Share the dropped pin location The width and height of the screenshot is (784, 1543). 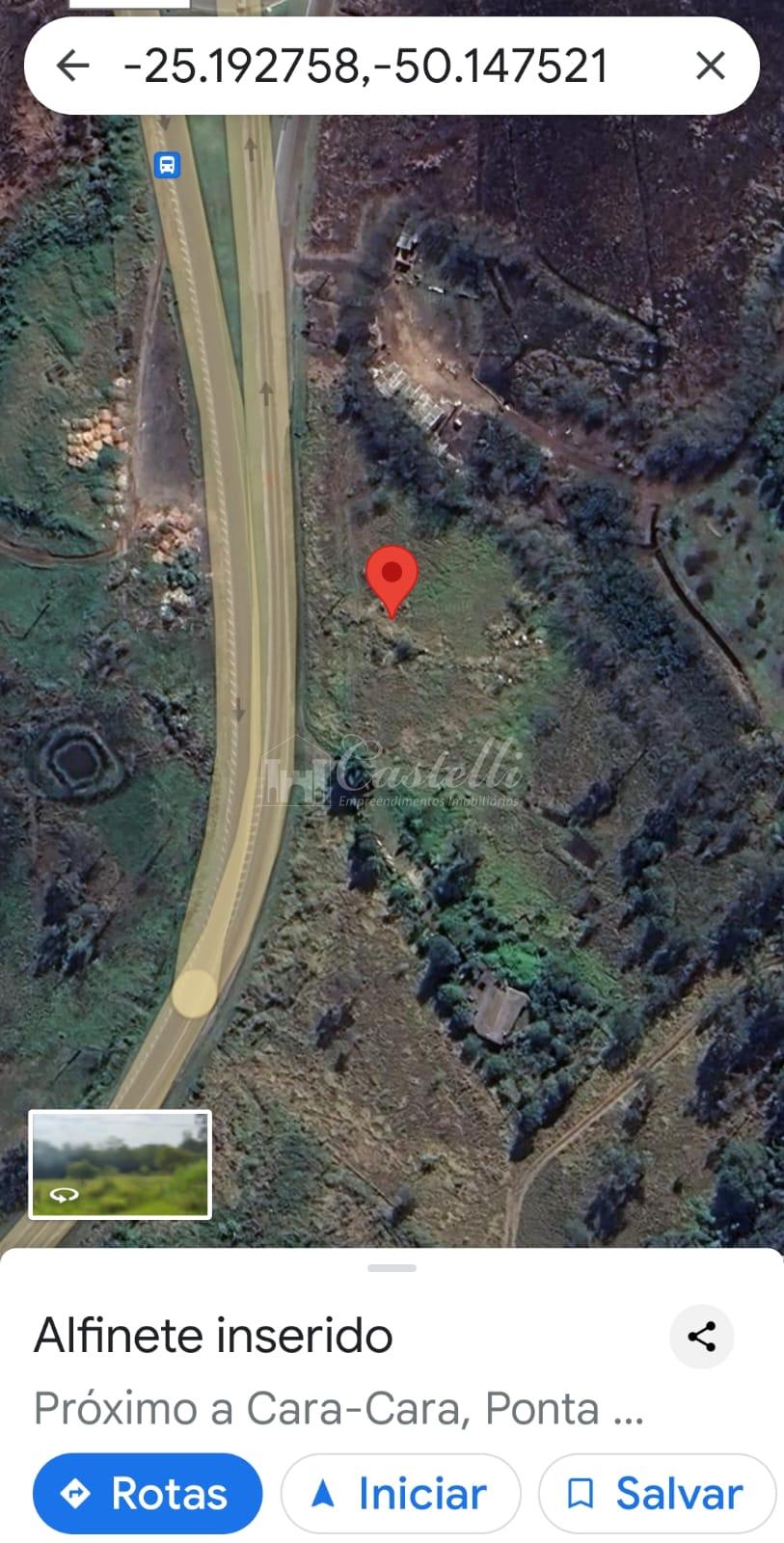click(x=701, y=1336)
